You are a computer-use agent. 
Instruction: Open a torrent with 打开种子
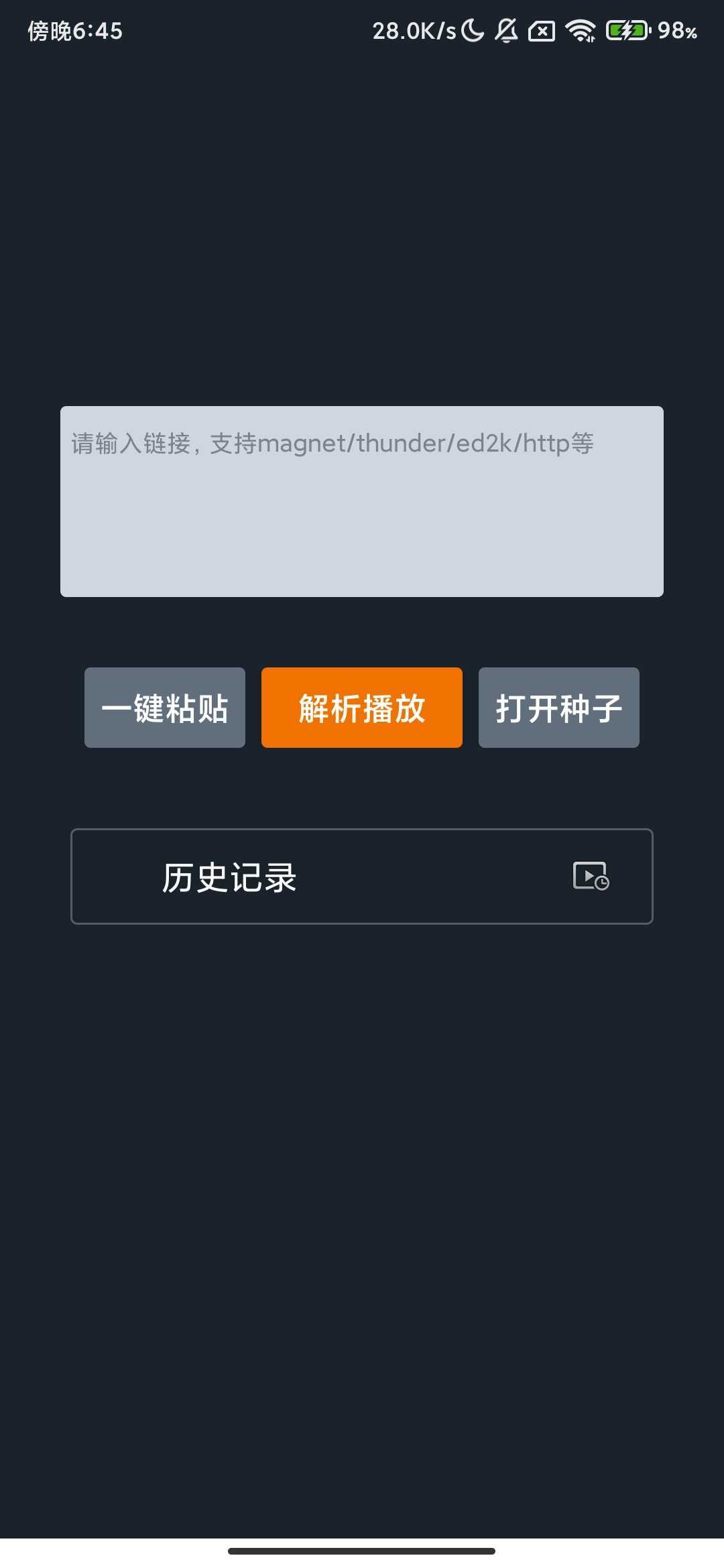559,708
